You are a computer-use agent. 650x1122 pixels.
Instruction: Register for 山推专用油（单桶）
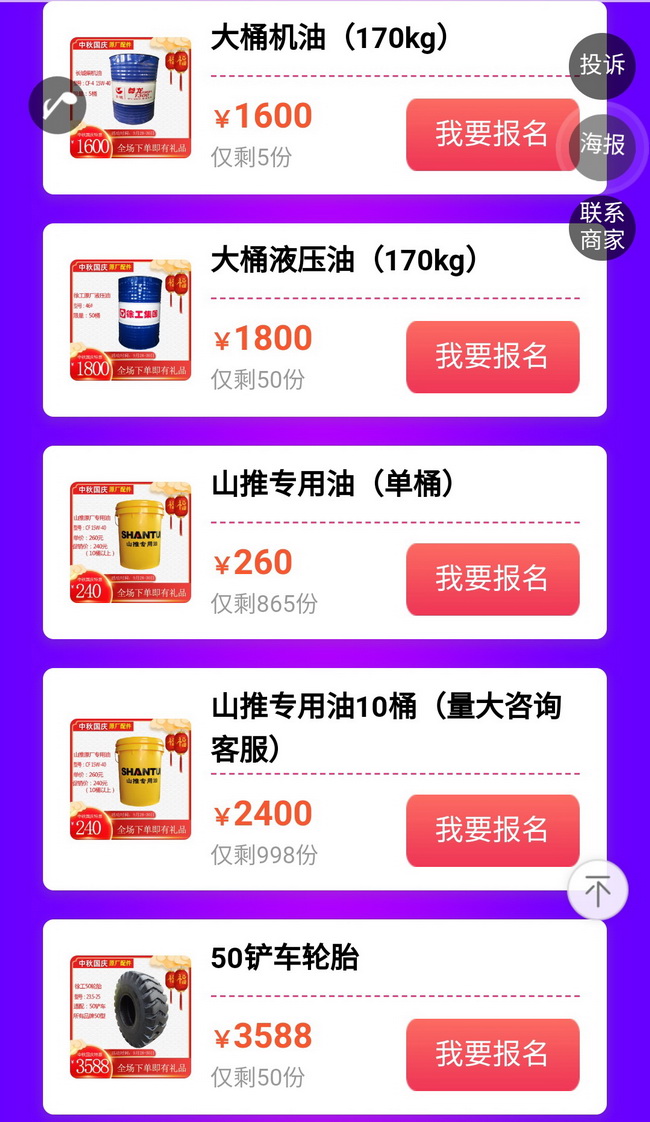(492, 579)
